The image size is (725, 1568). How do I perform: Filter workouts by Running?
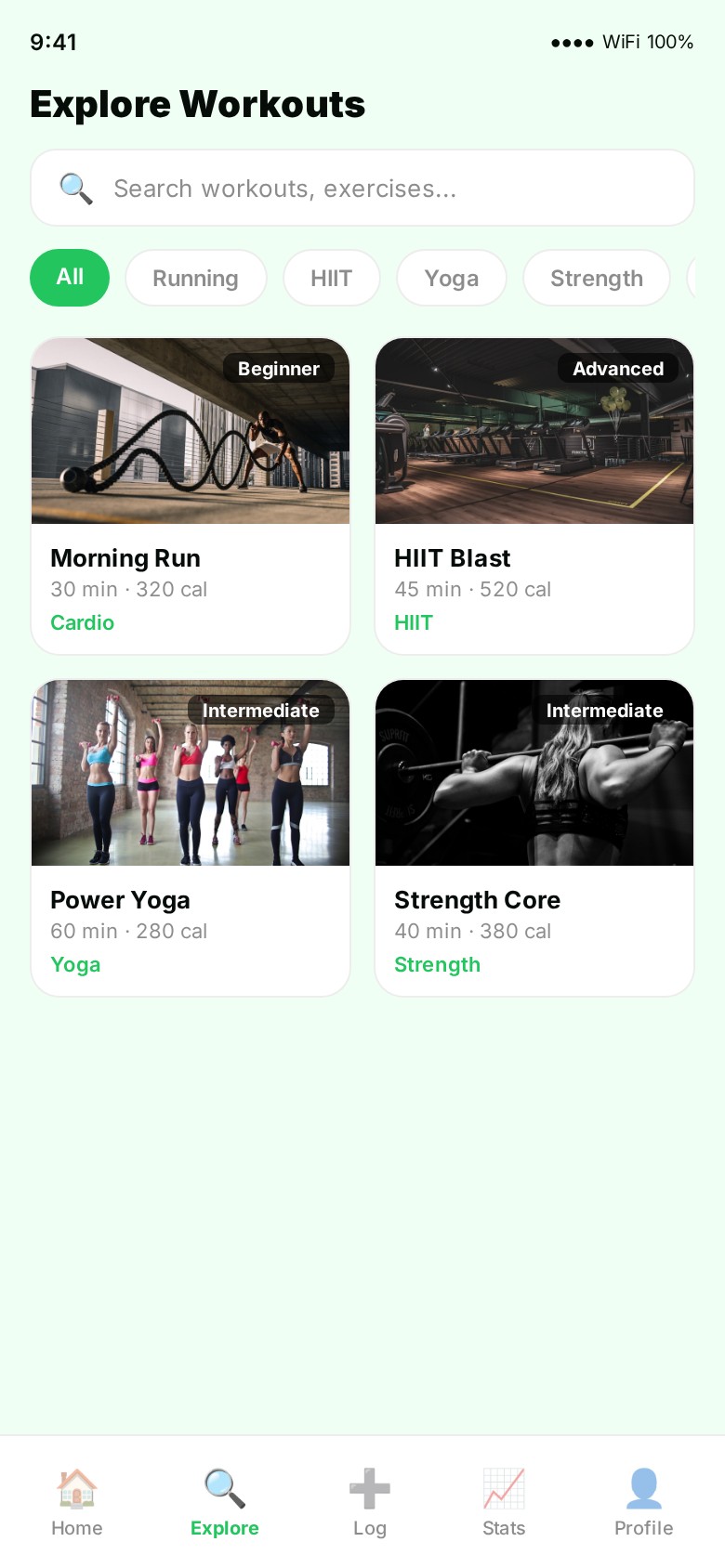[195, 278]
